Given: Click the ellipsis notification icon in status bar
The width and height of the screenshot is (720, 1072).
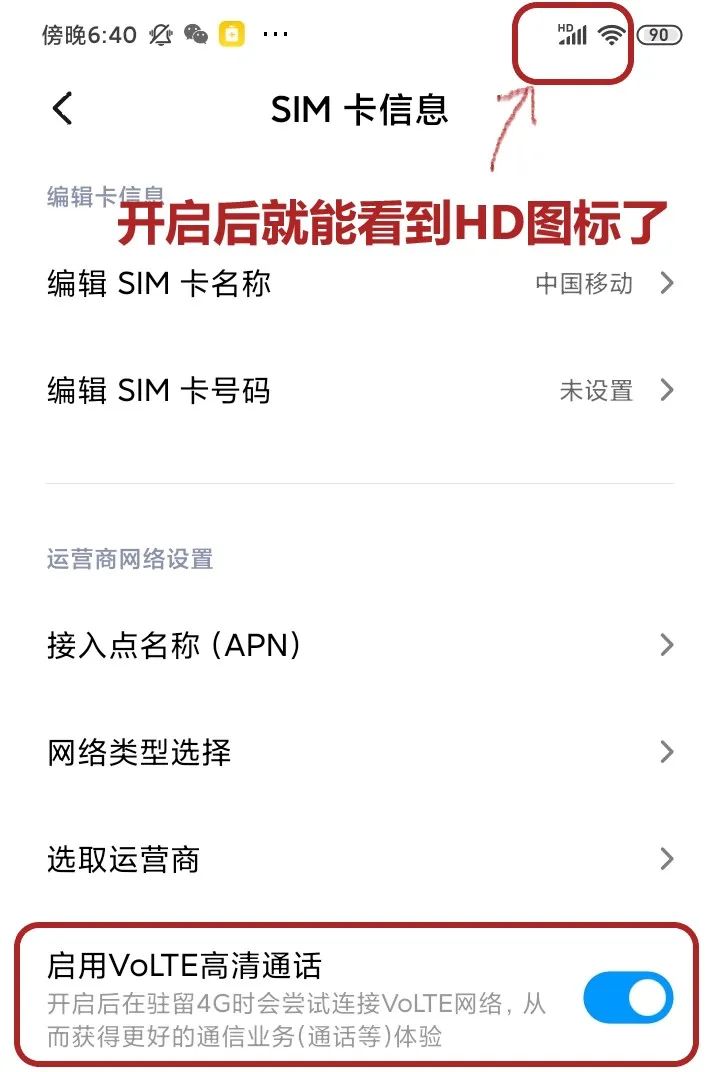Looking at the screenshot, I should tap(274, 36).
